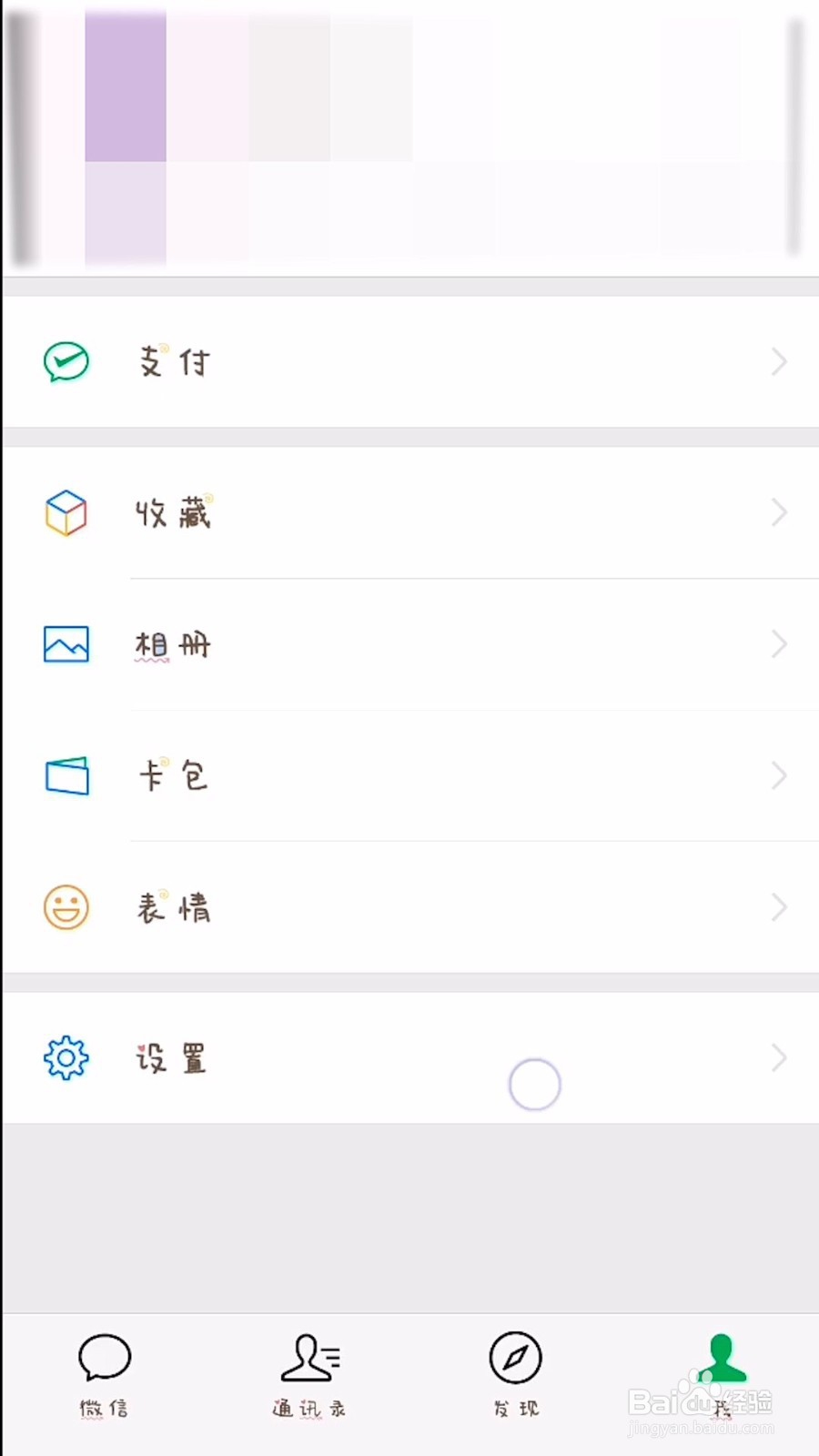Screen dimensions: 819x1456
Task: Tap the circular loading indicator near Settings
Action: [x=534, y=1084]
